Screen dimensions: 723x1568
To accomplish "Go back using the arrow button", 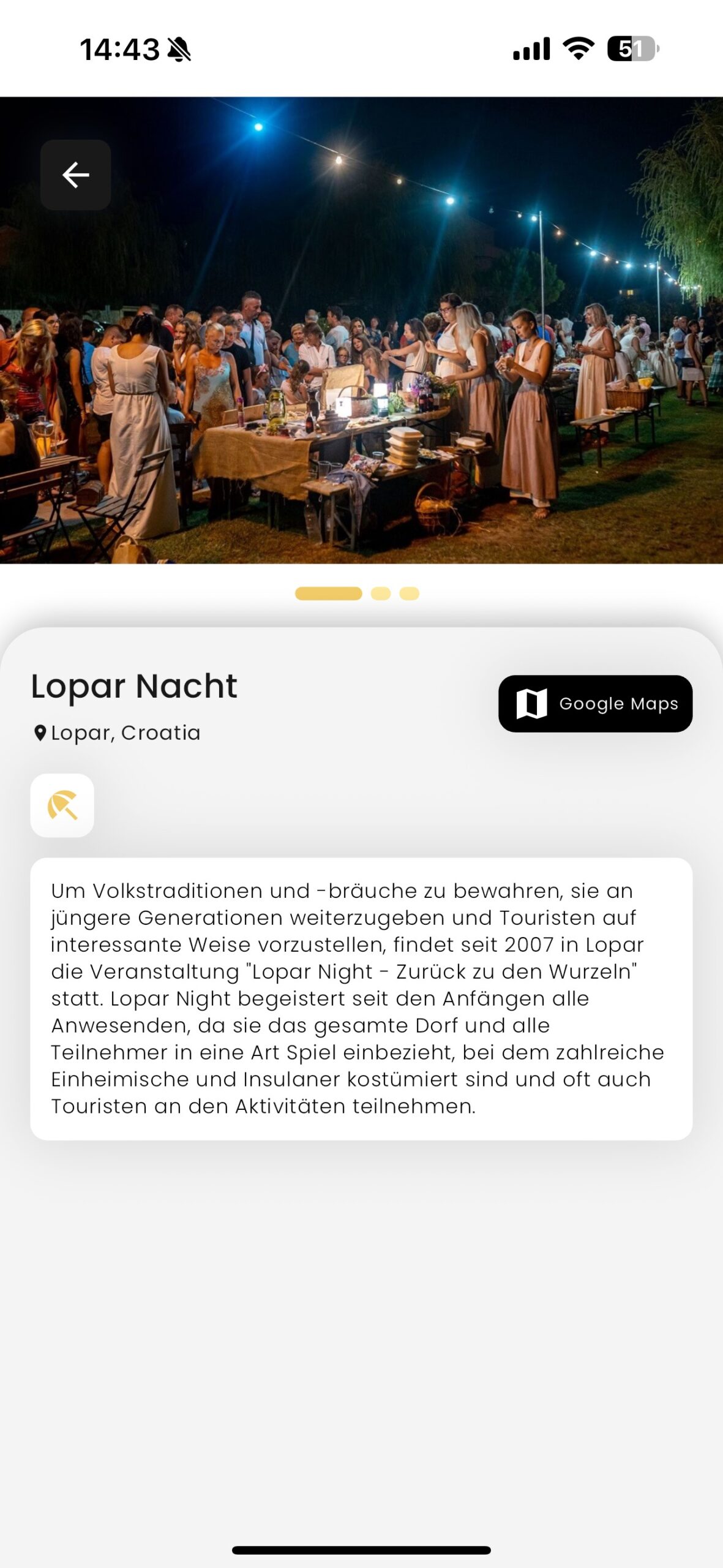I will click(x=76, y=175).
